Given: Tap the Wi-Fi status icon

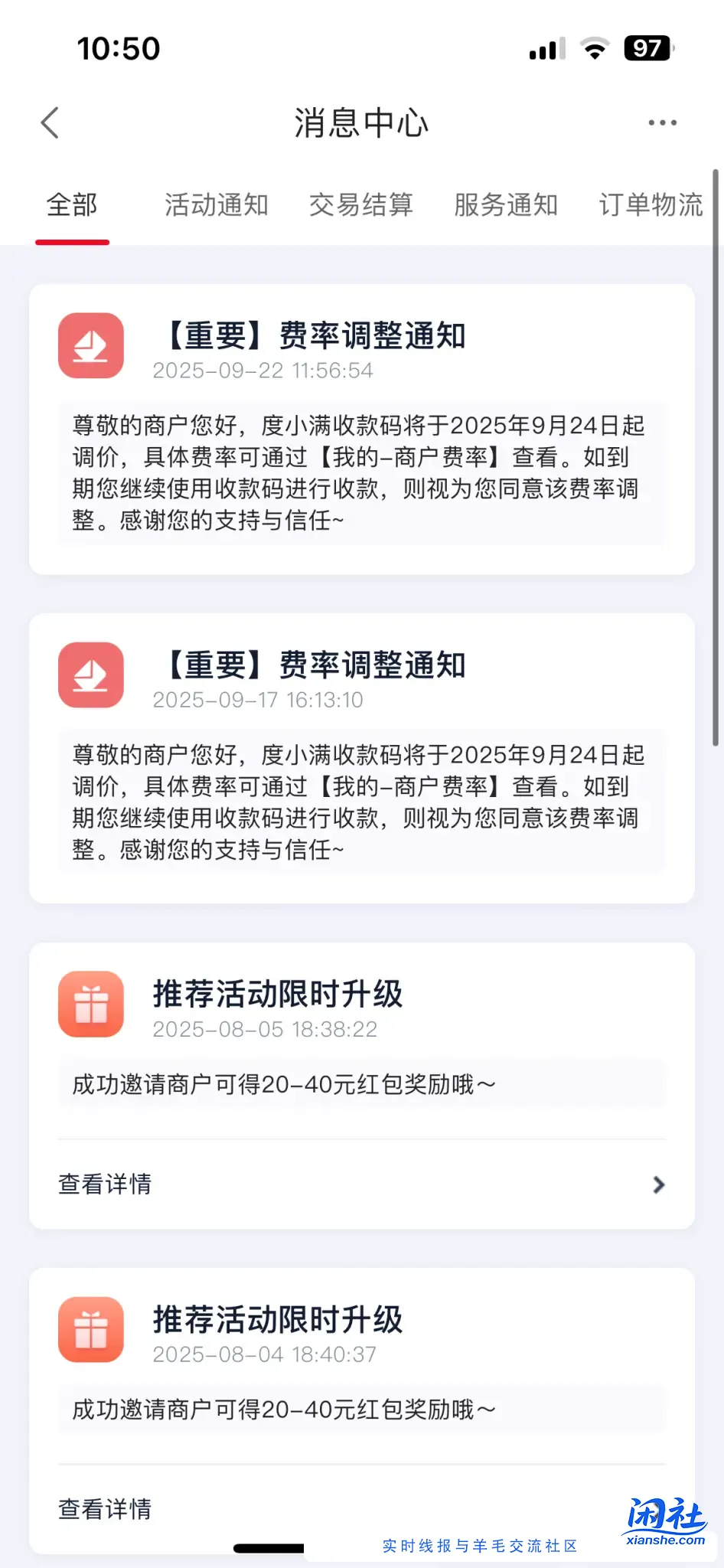Looking at the screenshot, I should coord(596,48).
